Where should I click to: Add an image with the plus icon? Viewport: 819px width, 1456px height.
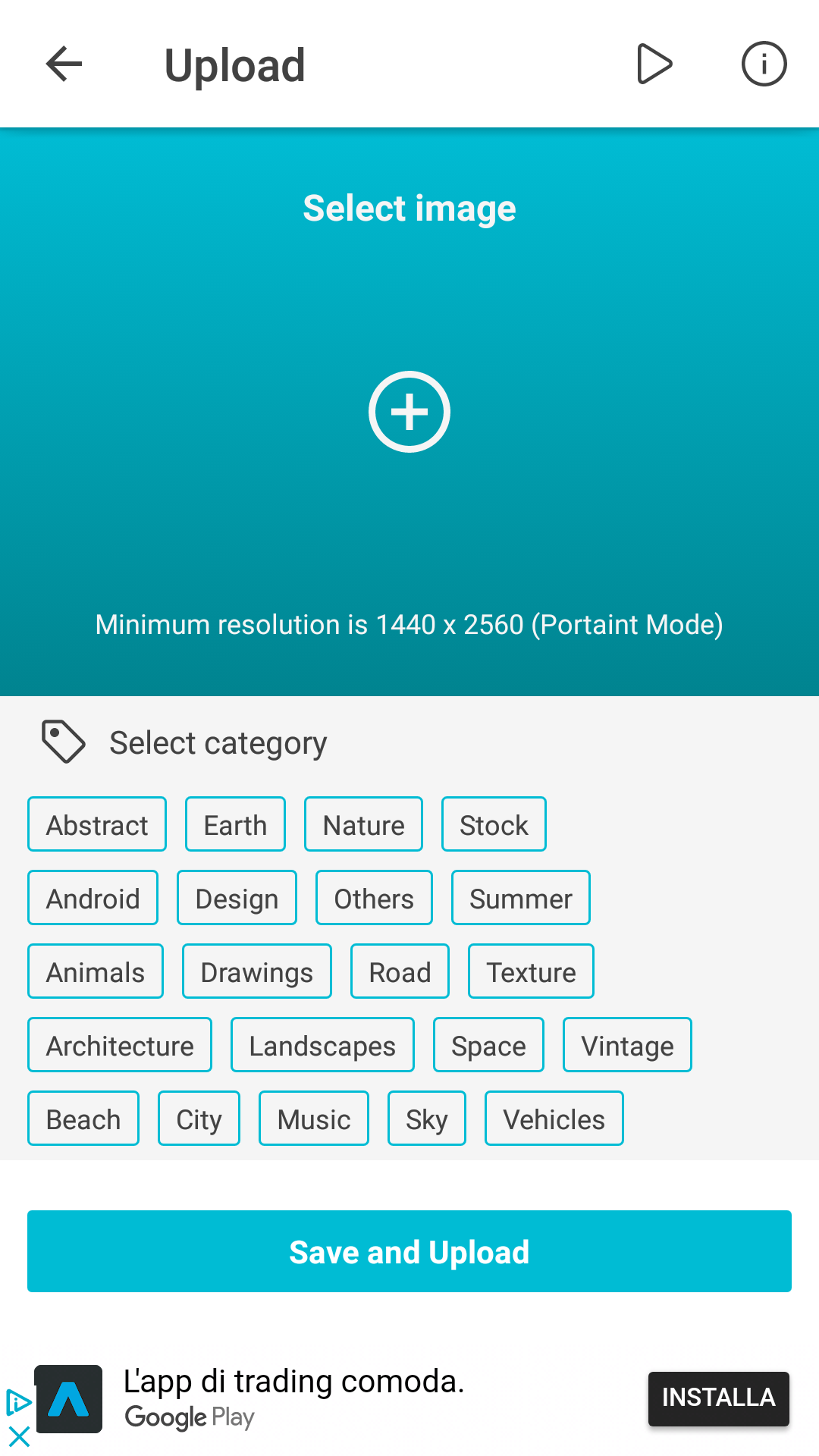(x=409, y=412)
